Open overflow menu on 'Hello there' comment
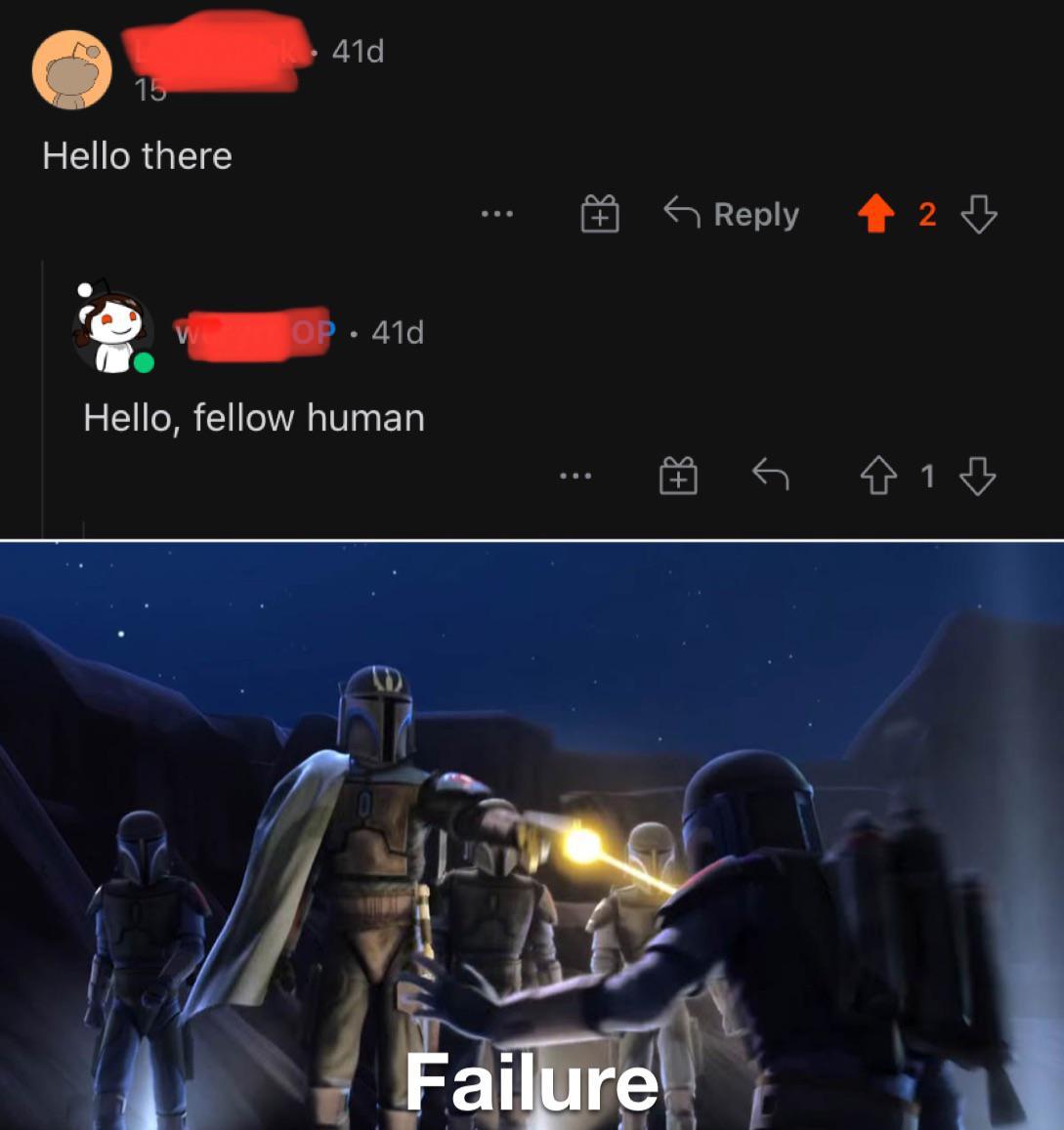Image resolution: width=1064 pixels, height=1130 pixels. 495,216
